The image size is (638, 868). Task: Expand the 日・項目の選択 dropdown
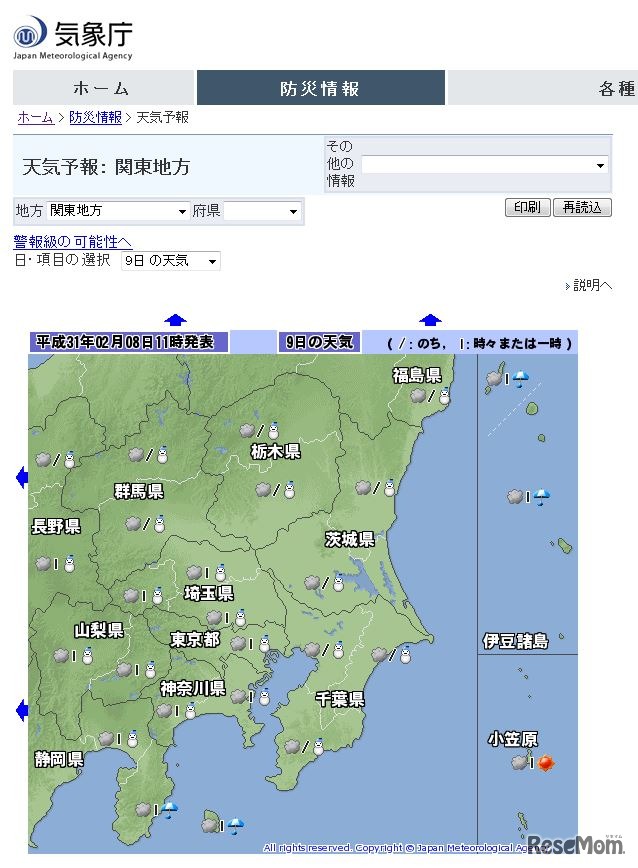[x=170, y=261]
